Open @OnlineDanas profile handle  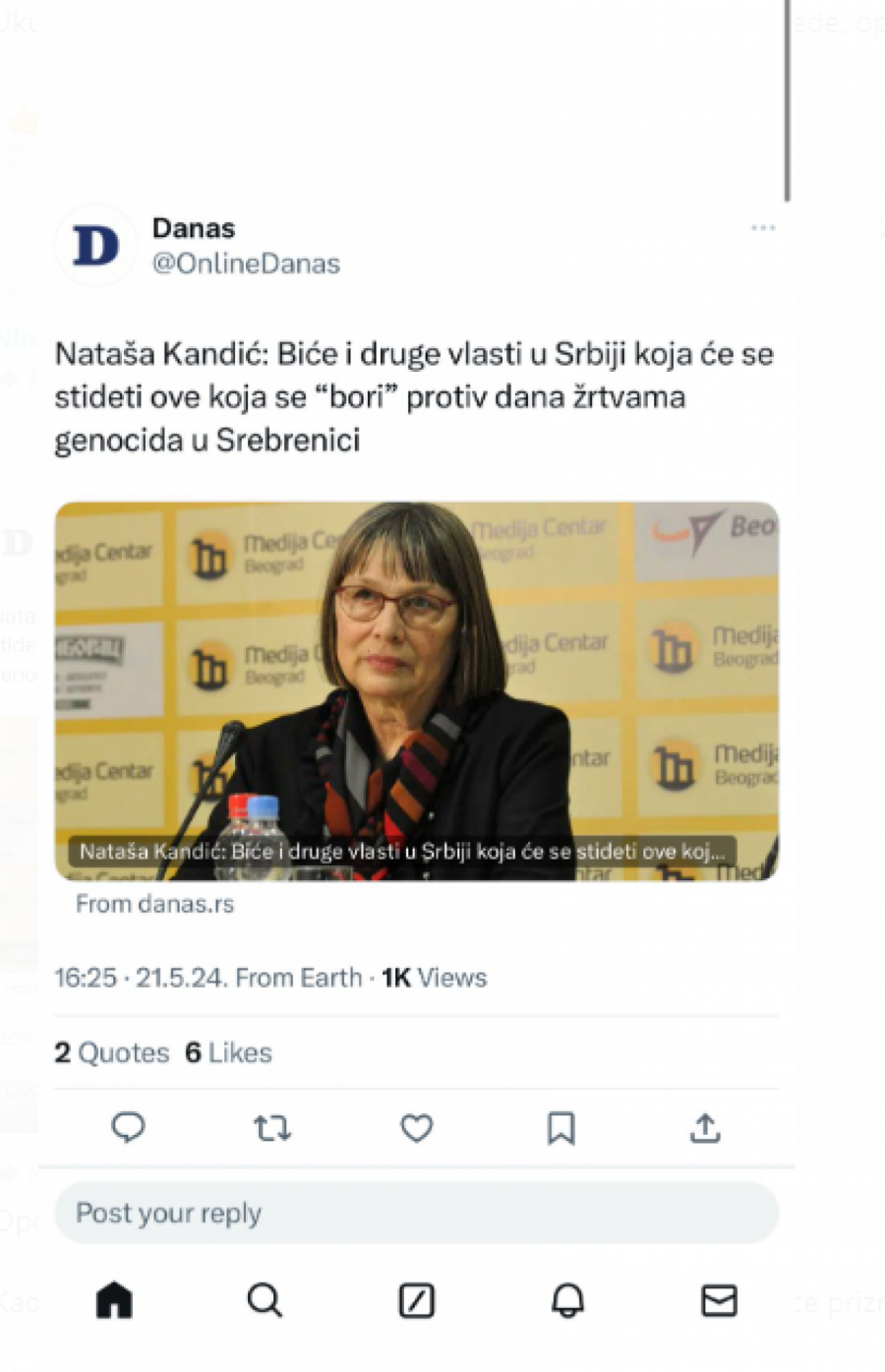245,263
